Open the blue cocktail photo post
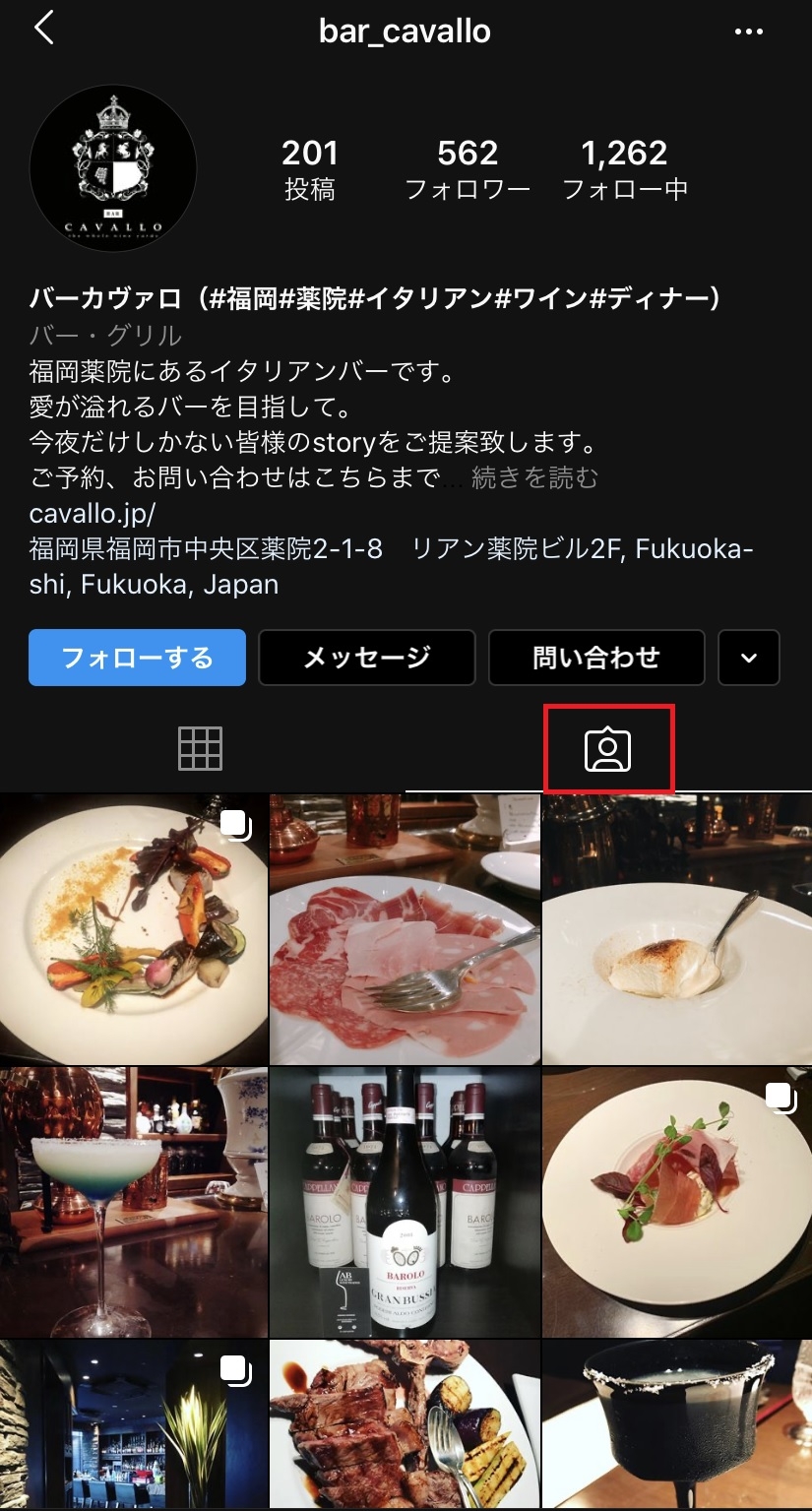 click(133, 1202)
